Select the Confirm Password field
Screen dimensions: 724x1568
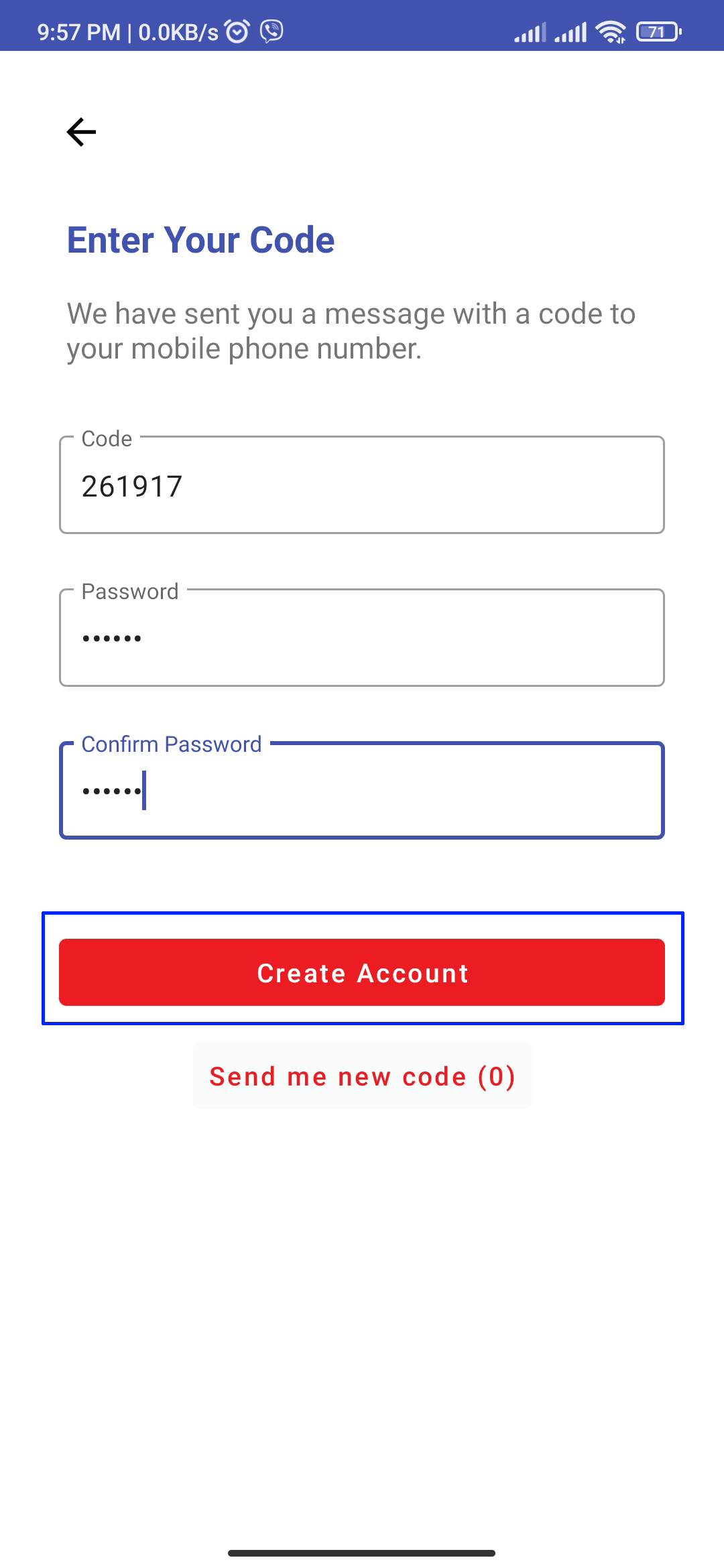click(362, 791)
